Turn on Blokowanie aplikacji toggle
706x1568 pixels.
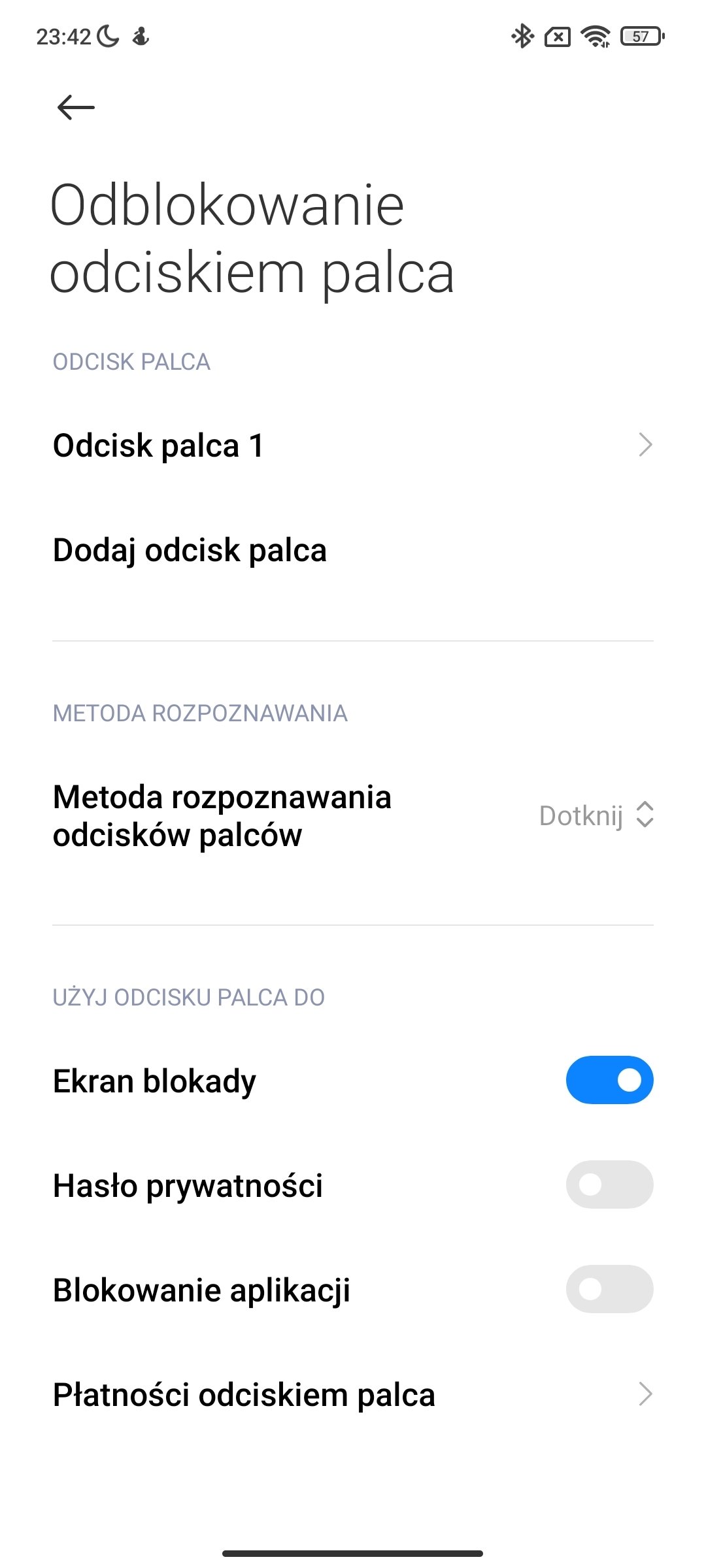click(x=609, y=1289)
